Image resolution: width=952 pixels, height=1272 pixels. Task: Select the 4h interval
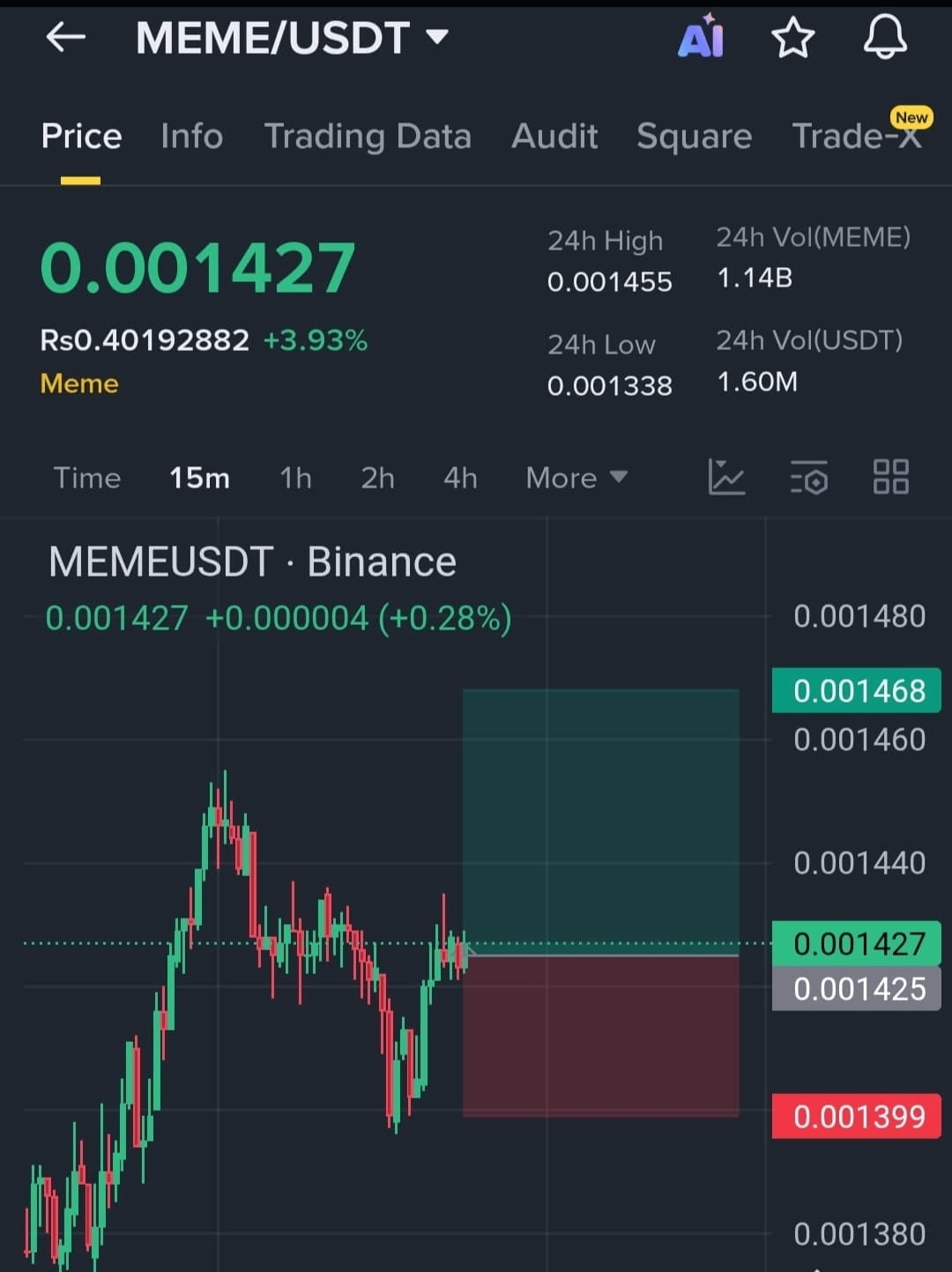[460, 478]
